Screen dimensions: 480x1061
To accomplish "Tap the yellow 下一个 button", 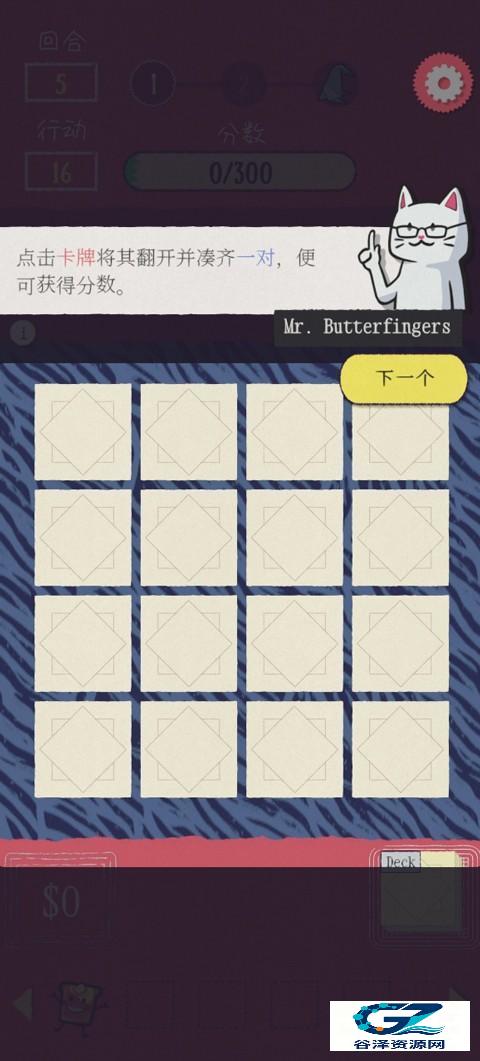I will point(403,378).
